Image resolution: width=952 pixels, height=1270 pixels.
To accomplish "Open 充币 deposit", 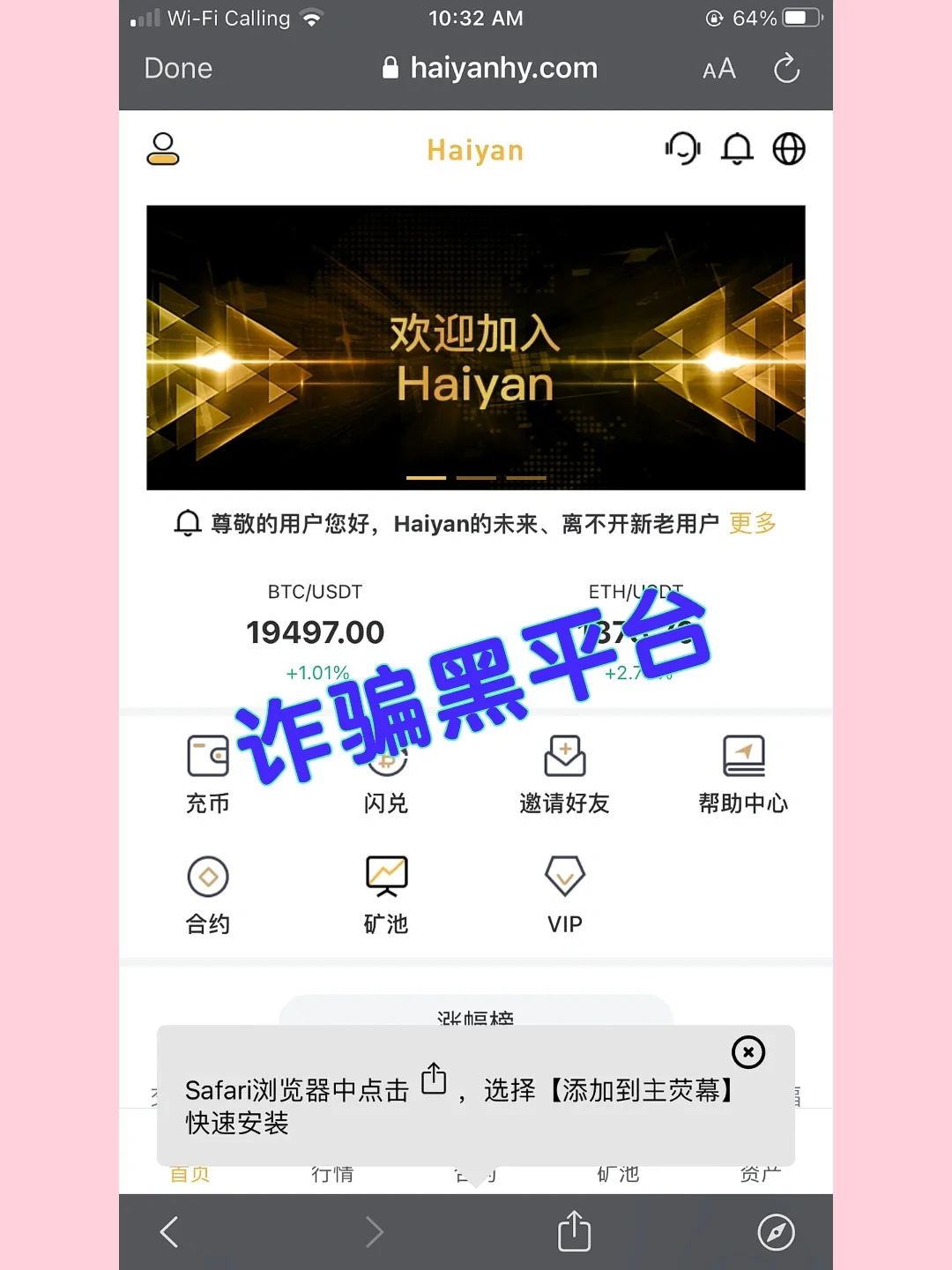I will pos(208,773).
